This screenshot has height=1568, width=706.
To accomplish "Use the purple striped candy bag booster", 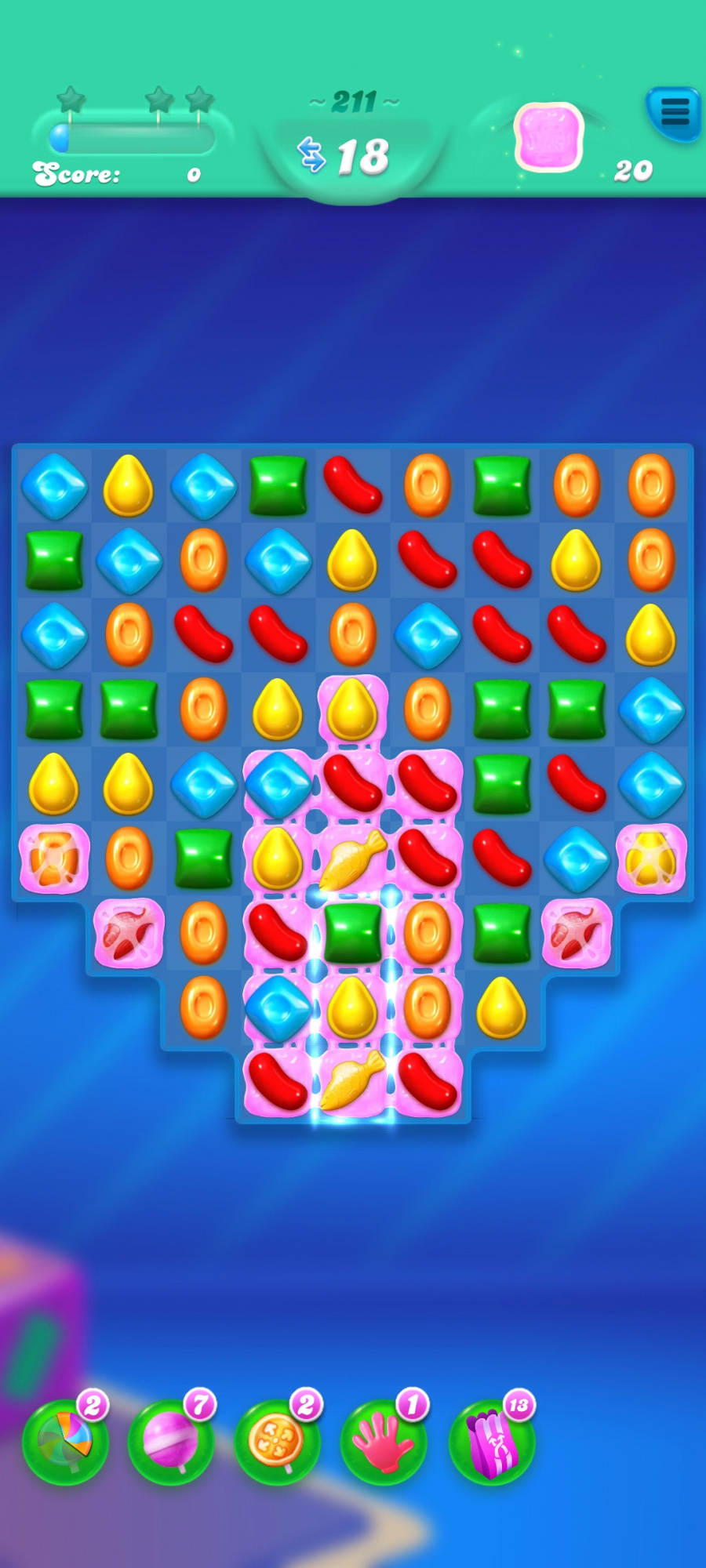I will tap(492, 1440).
